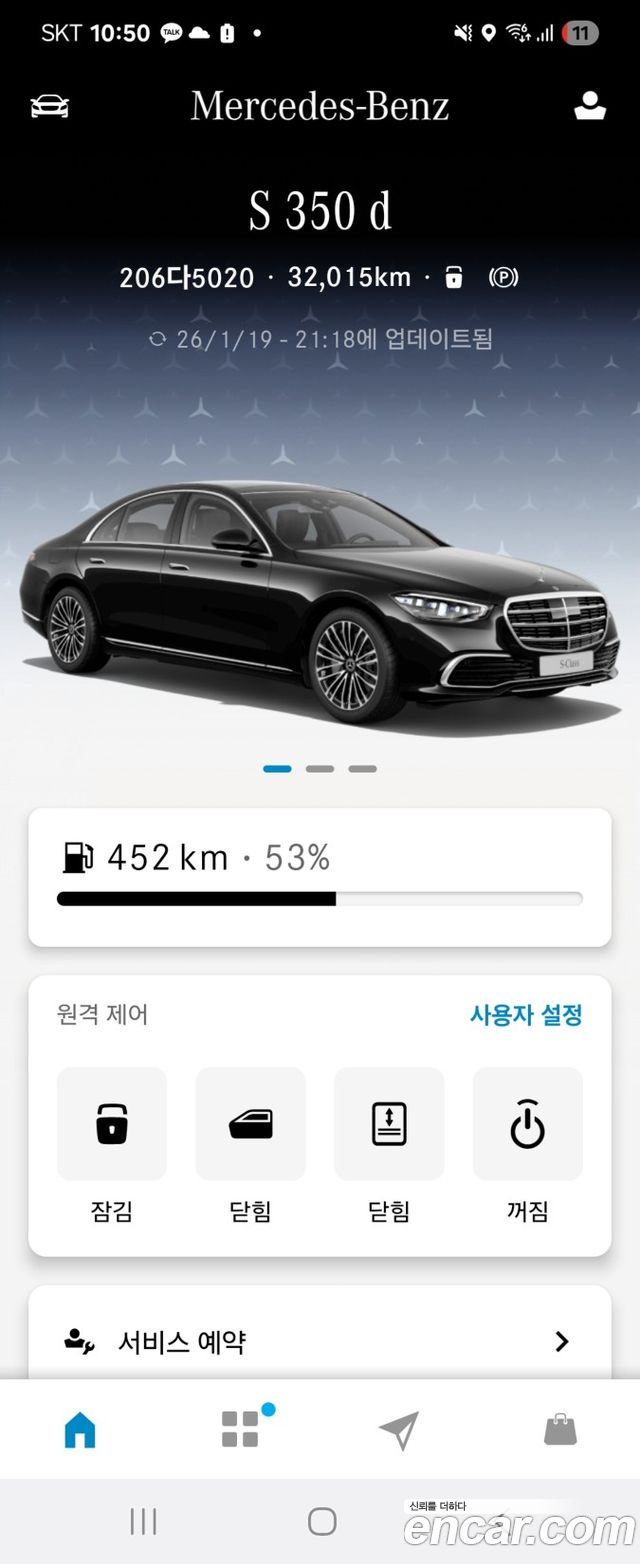Tap the 잠김 door lock button
This screenshot has width=640, height=1564.
tap(112, 1124)
